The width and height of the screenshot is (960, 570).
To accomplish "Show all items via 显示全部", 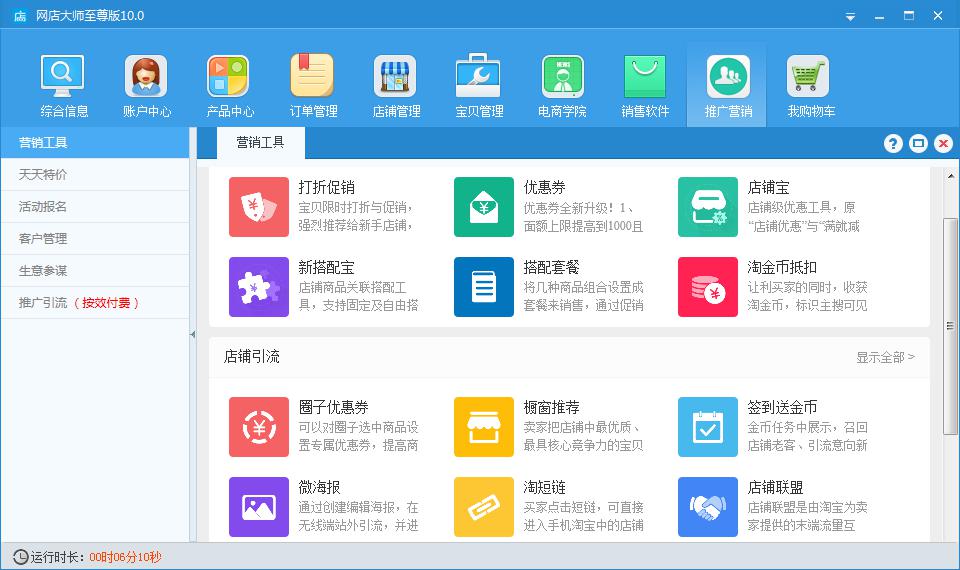I will (x=884, y=357).
